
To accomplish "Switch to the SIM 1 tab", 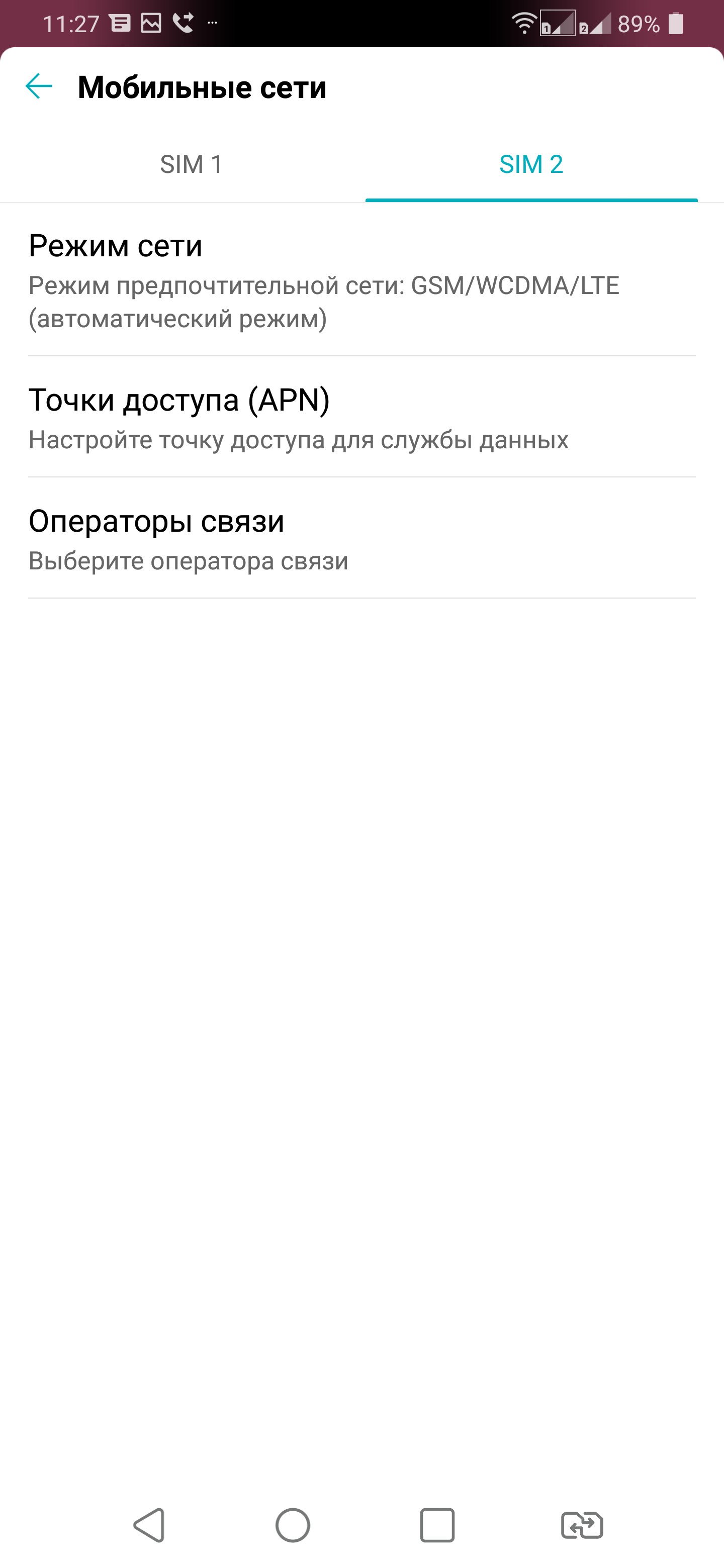I will [x=192, y=164].
